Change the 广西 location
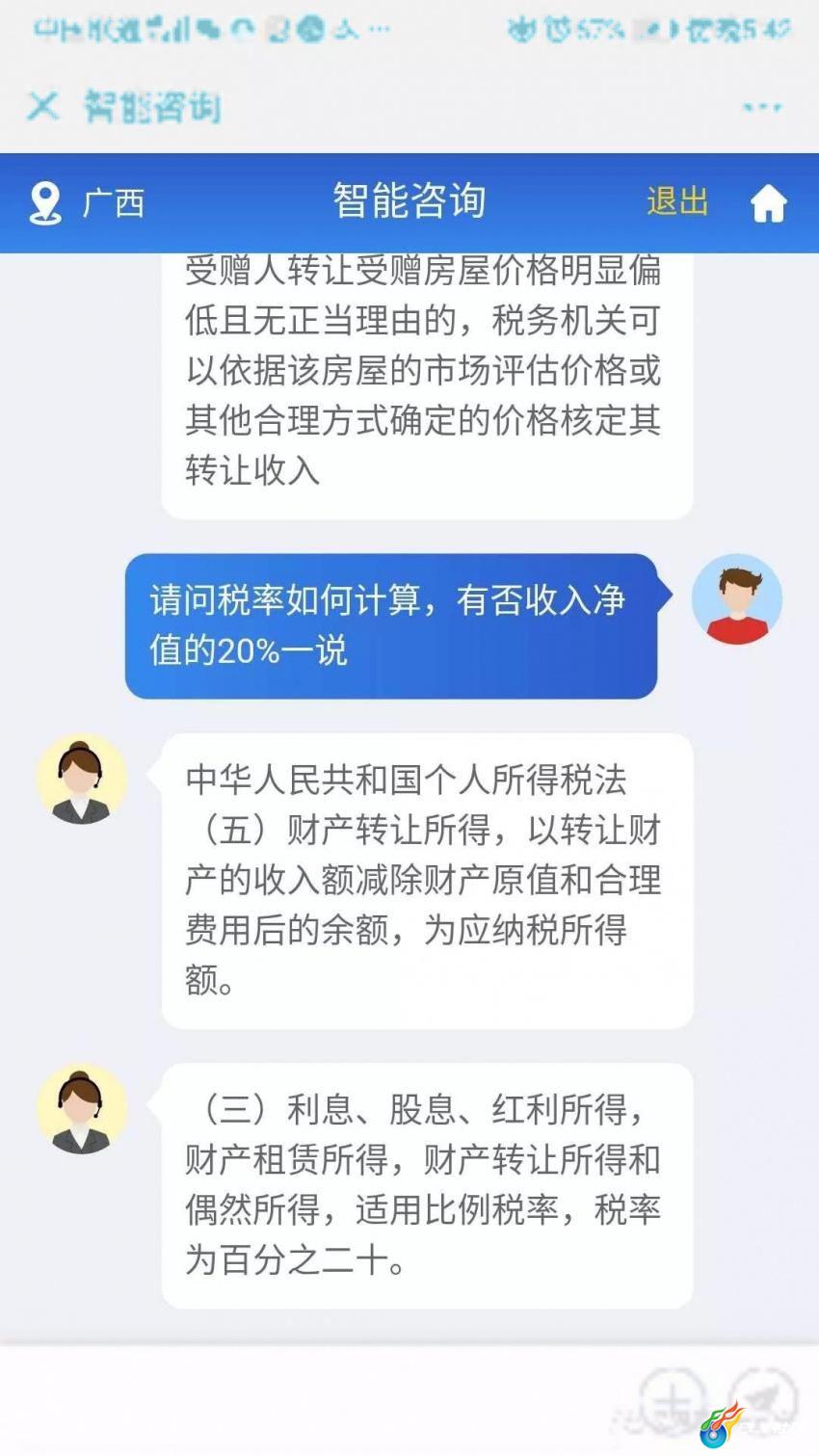The width and height of the screenshot is (819, 1456). click(x=87, y=203)
